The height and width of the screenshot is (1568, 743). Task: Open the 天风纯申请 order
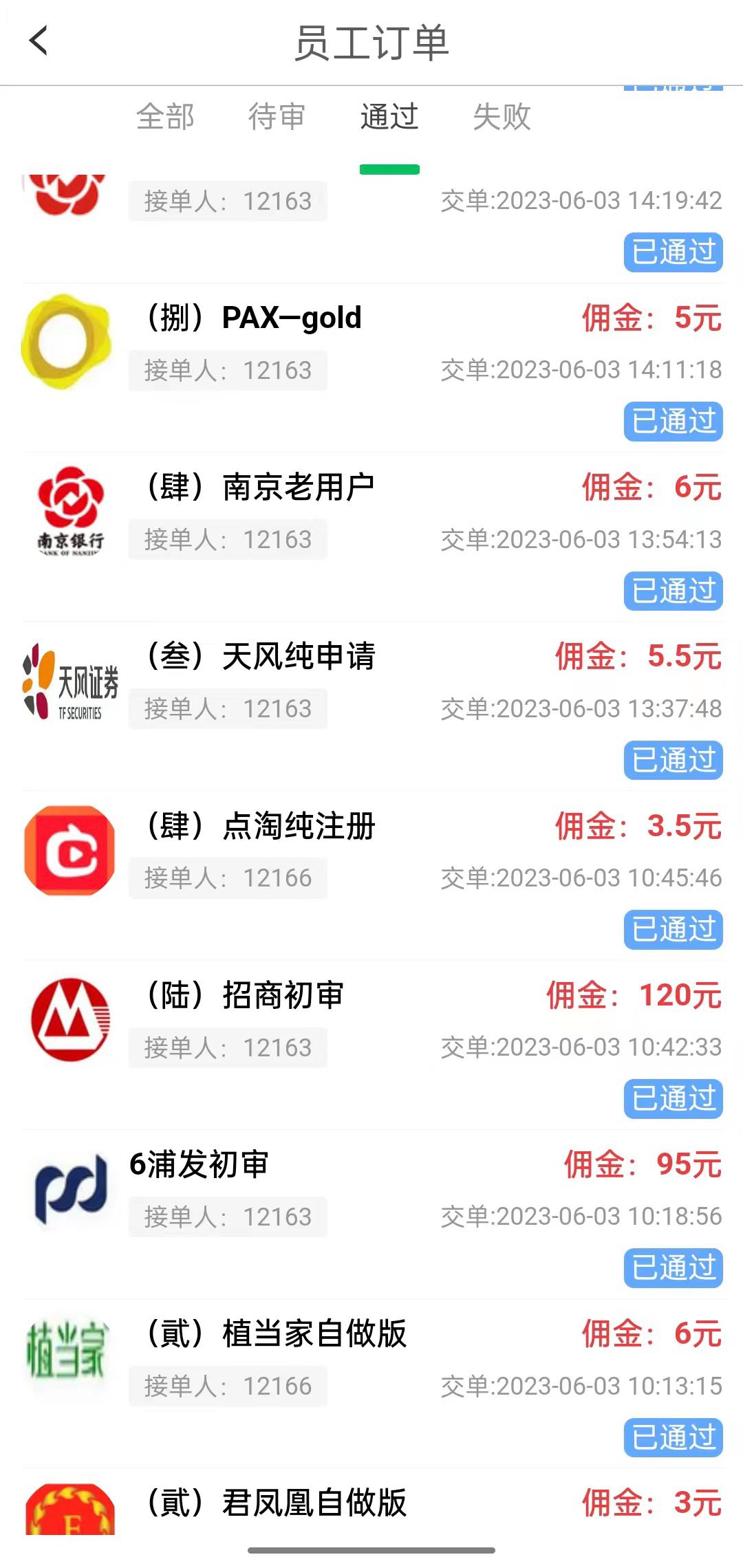[x=371, y=706]
